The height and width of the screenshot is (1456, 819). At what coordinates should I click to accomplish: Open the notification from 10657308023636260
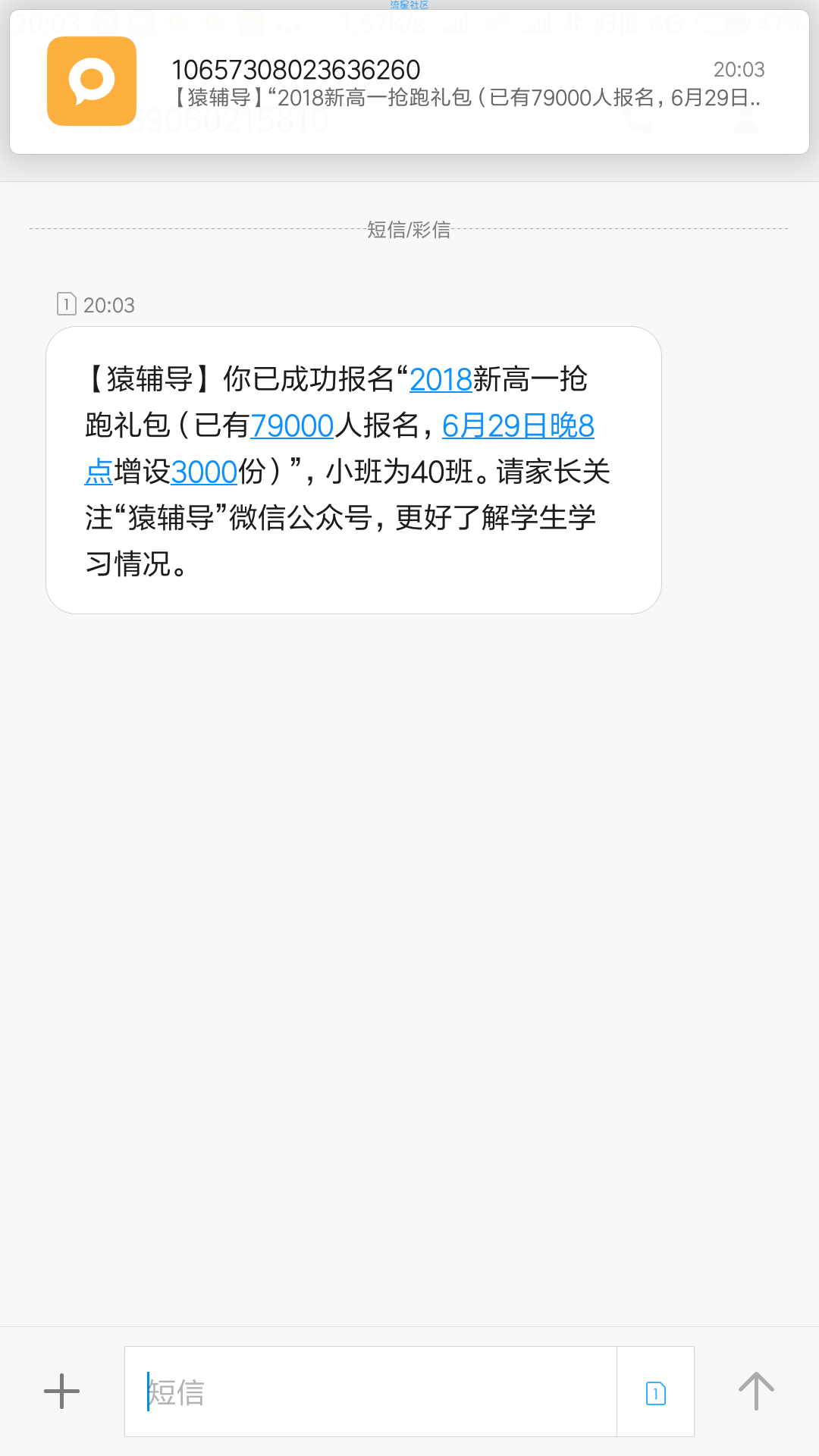[x=409, y=82]
